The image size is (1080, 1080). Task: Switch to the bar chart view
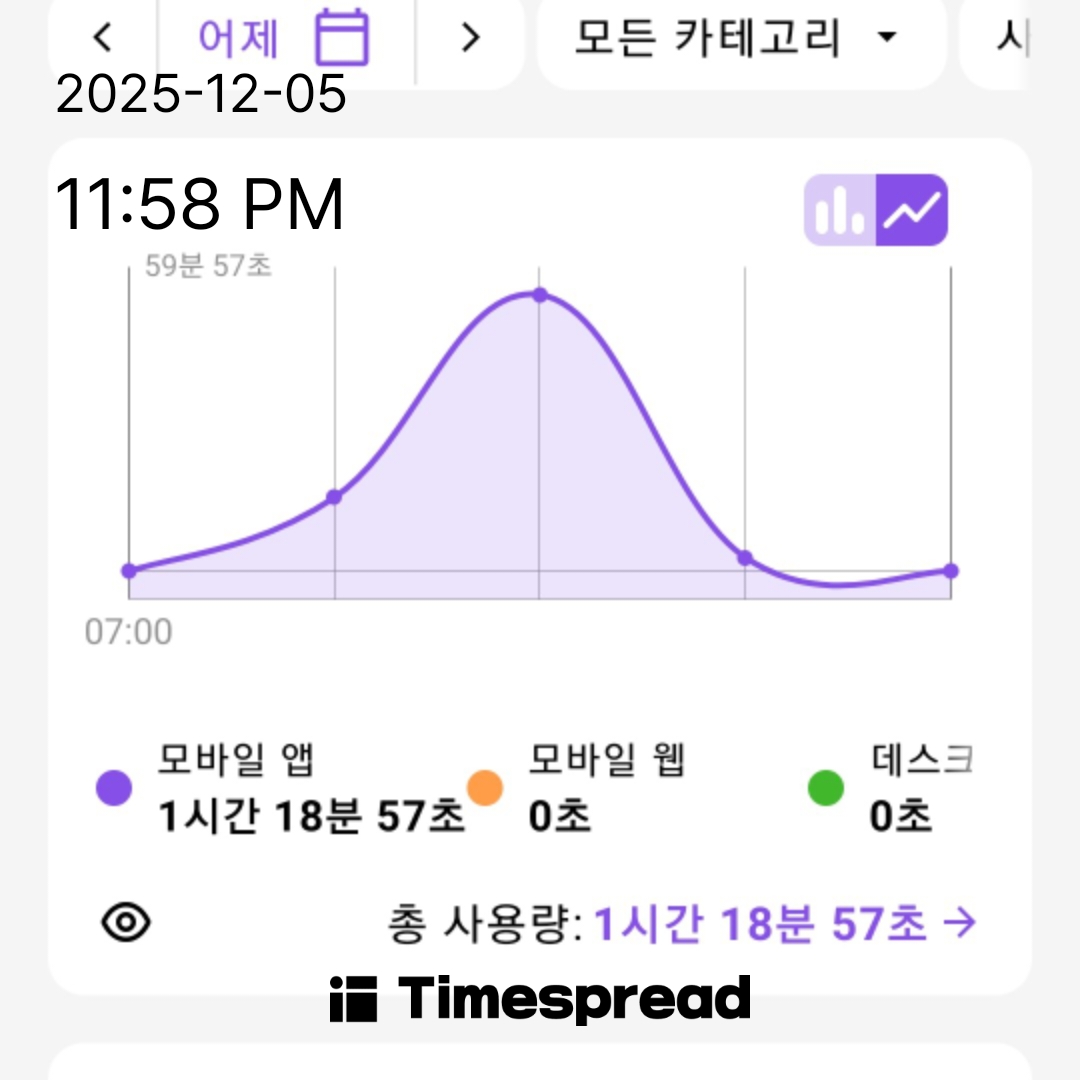pos(840,210)
